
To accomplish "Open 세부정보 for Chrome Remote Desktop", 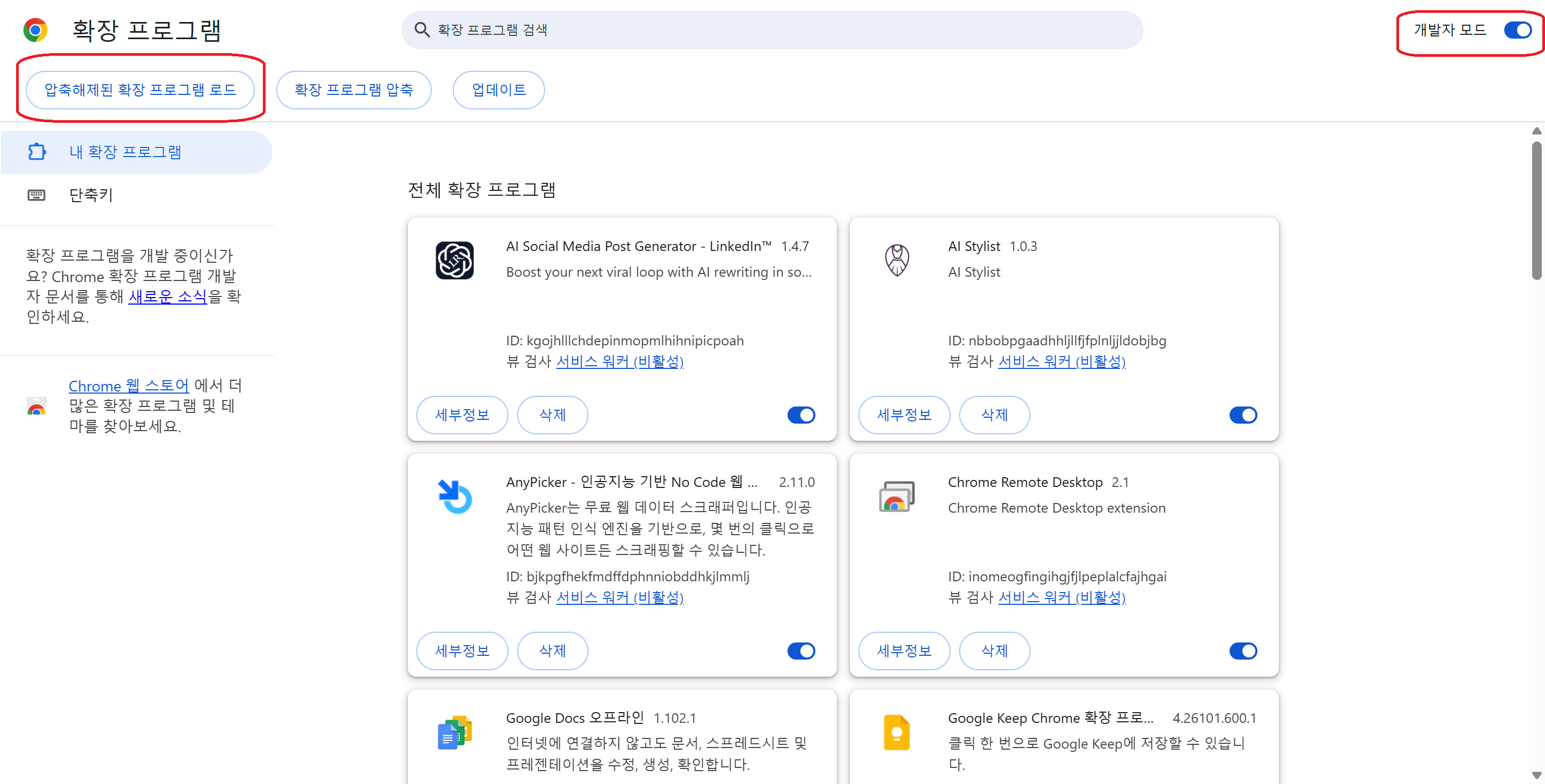I will pyautogui.click(x=903, y=651).
